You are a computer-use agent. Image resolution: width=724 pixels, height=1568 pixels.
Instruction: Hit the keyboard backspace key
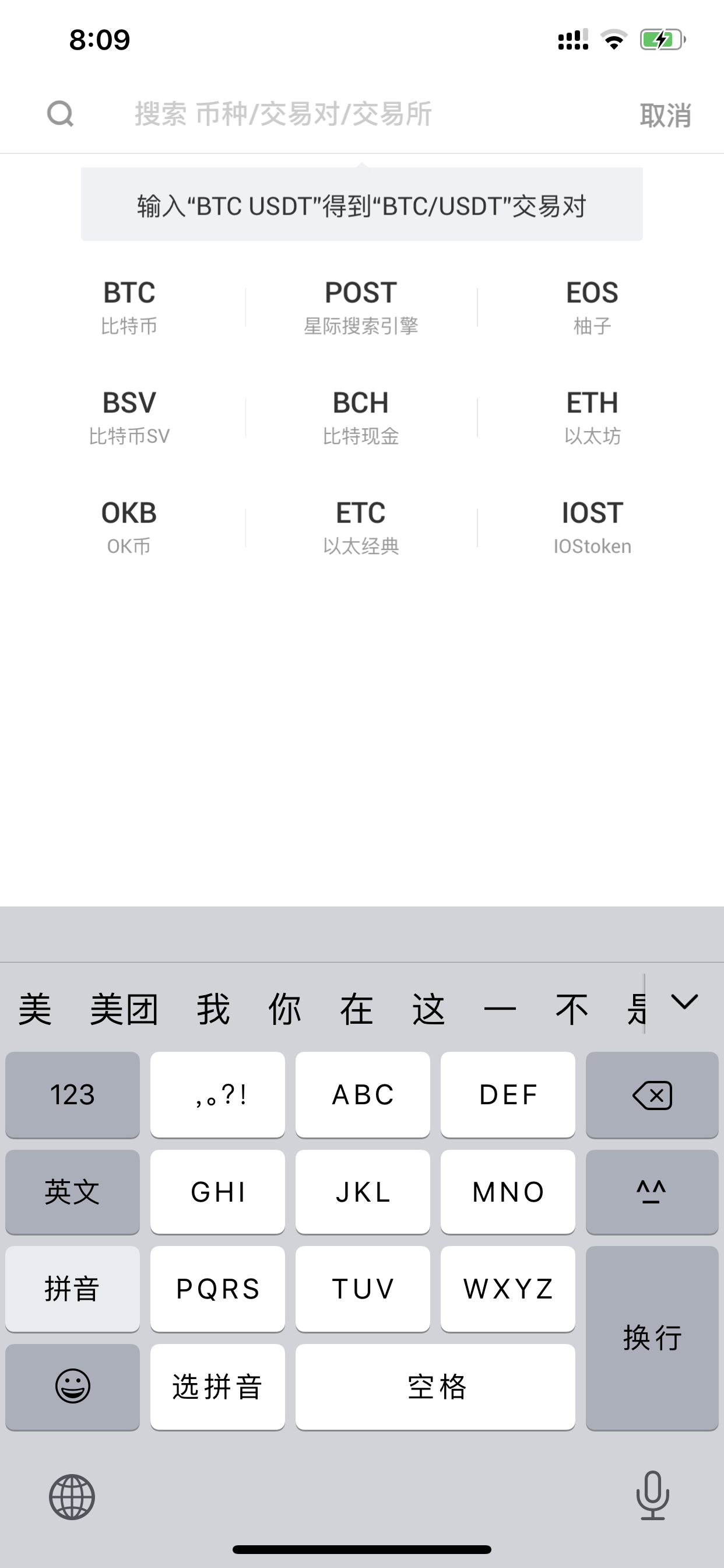tap(652, 1094)
